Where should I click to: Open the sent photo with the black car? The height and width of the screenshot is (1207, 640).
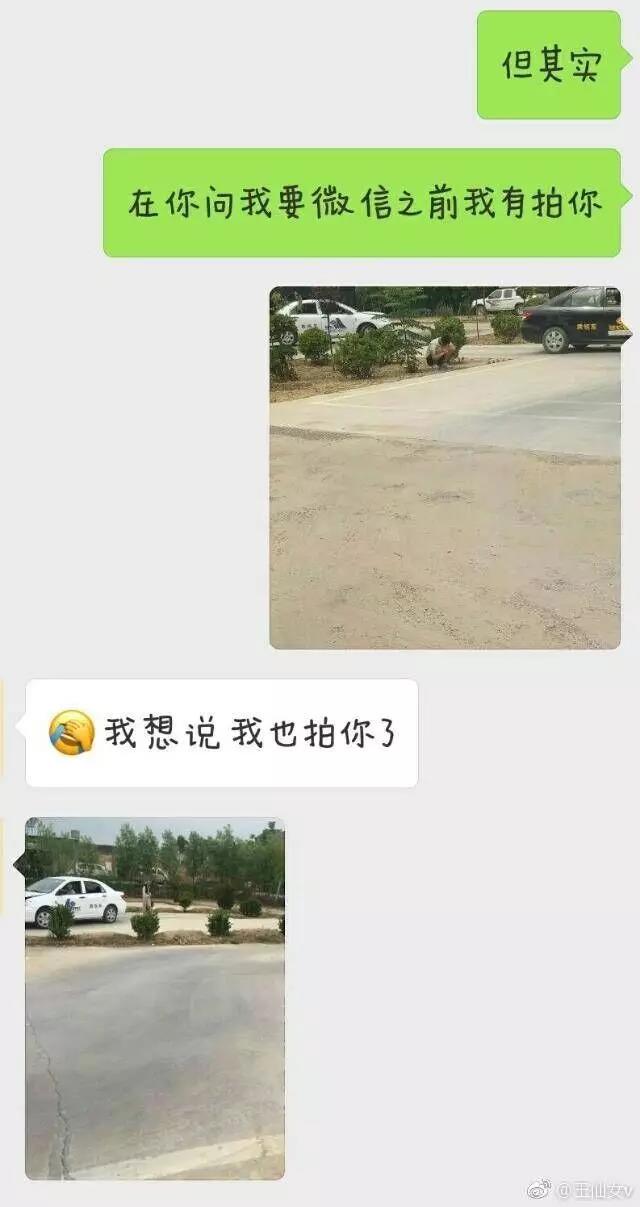coord(445,467)
